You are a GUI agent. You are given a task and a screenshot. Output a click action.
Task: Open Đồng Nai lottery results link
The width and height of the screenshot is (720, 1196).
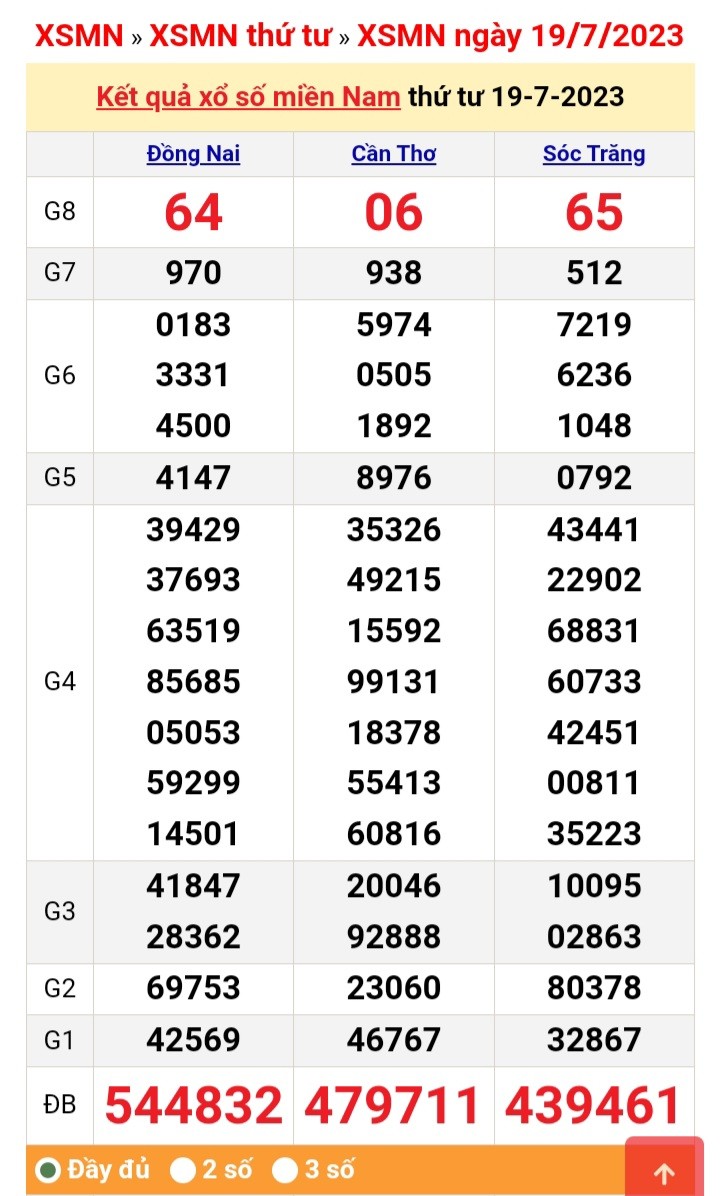coord(193,154)
